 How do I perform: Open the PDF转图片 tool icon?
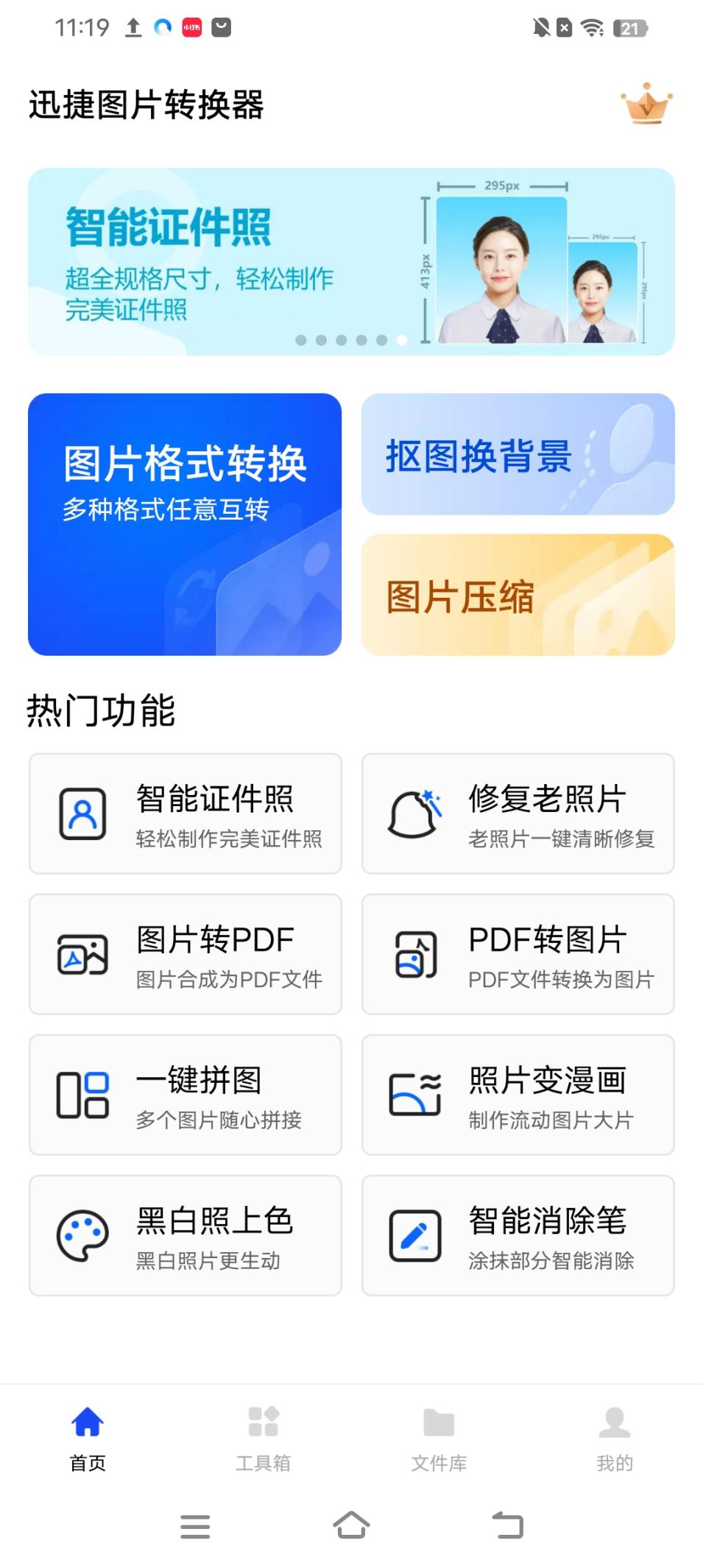pyautogui.click(x=414, y=955)
